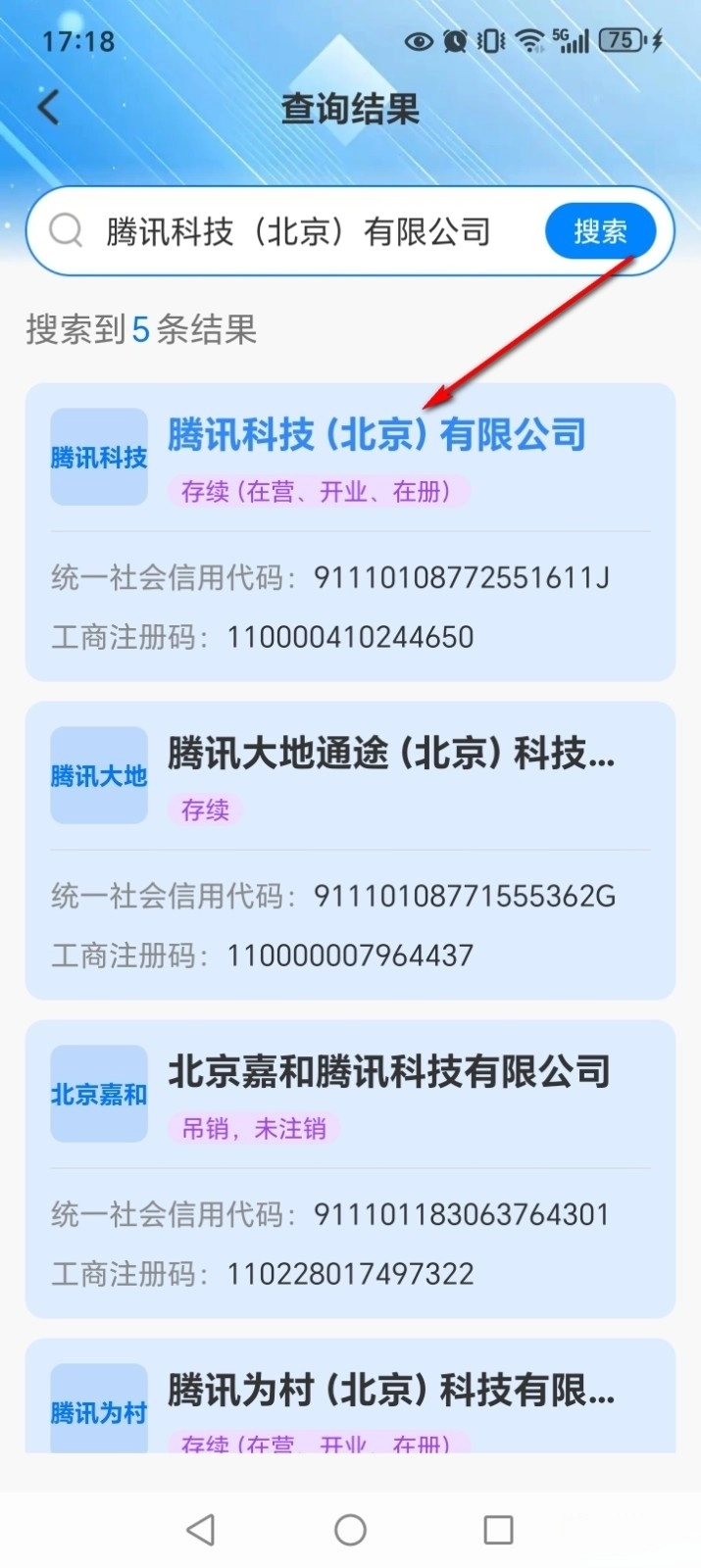Open the 腾讯大地通途（北京）科技 result
Image resolution: width=701 pixels, height=1568 pixels.
[x=390, y=754]
